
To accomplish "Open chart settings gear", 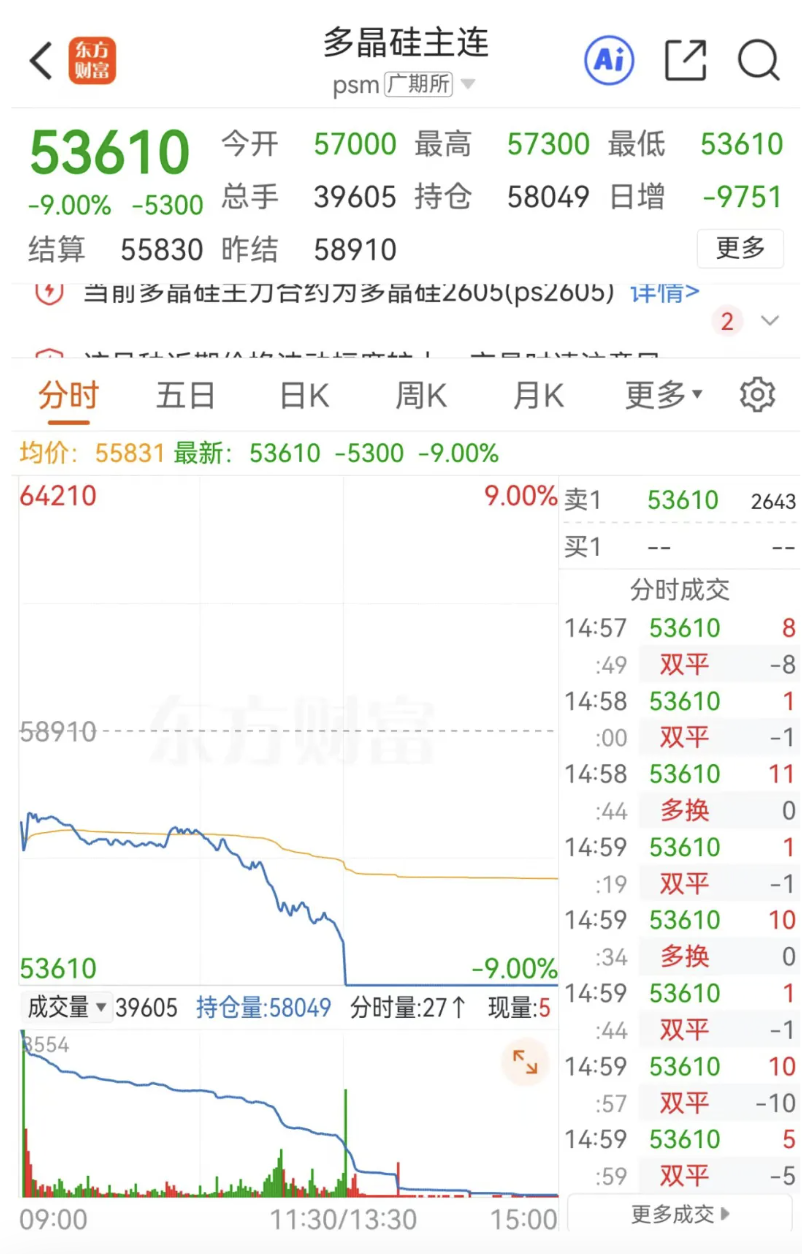I will [758, 395].
